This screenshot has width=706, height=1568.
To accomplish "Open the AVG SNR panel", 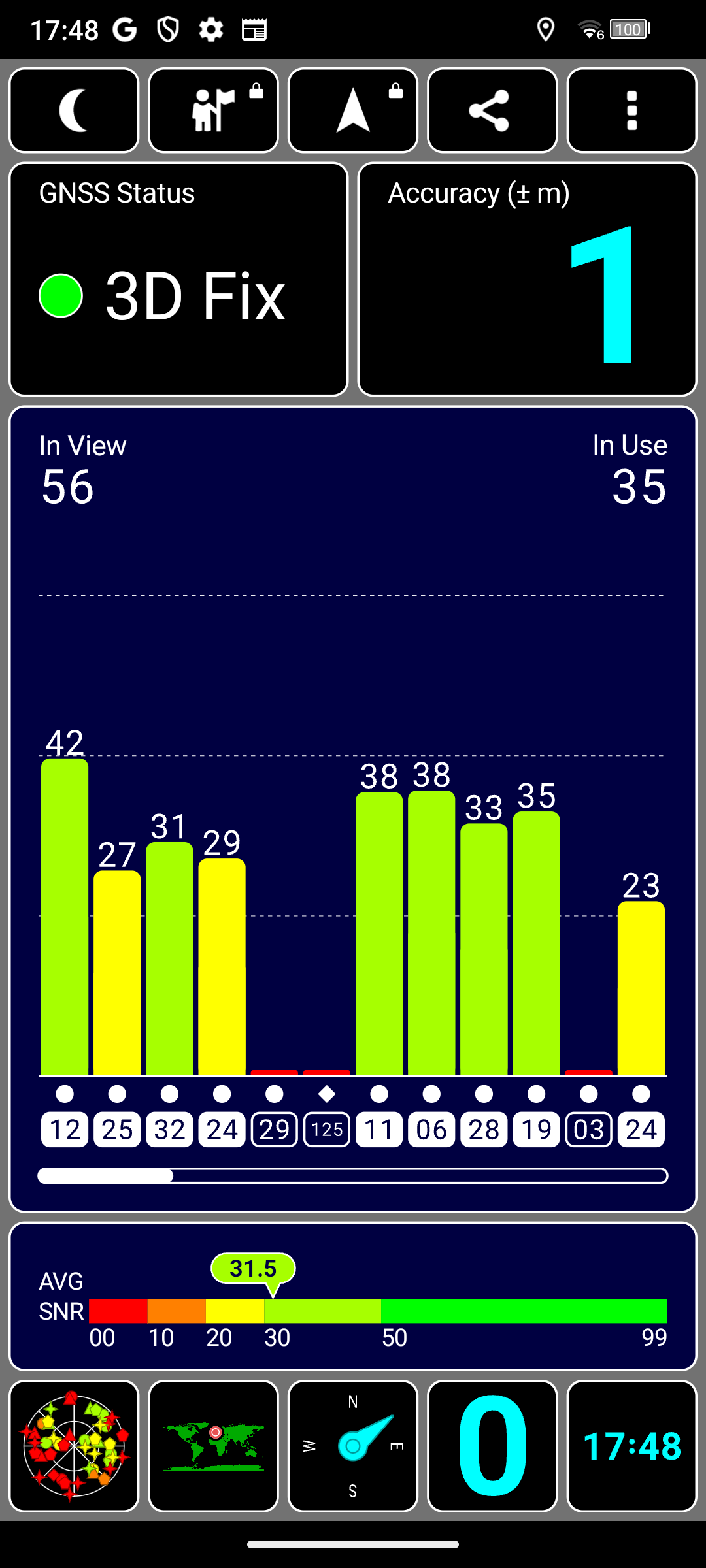I will 353,1296.
